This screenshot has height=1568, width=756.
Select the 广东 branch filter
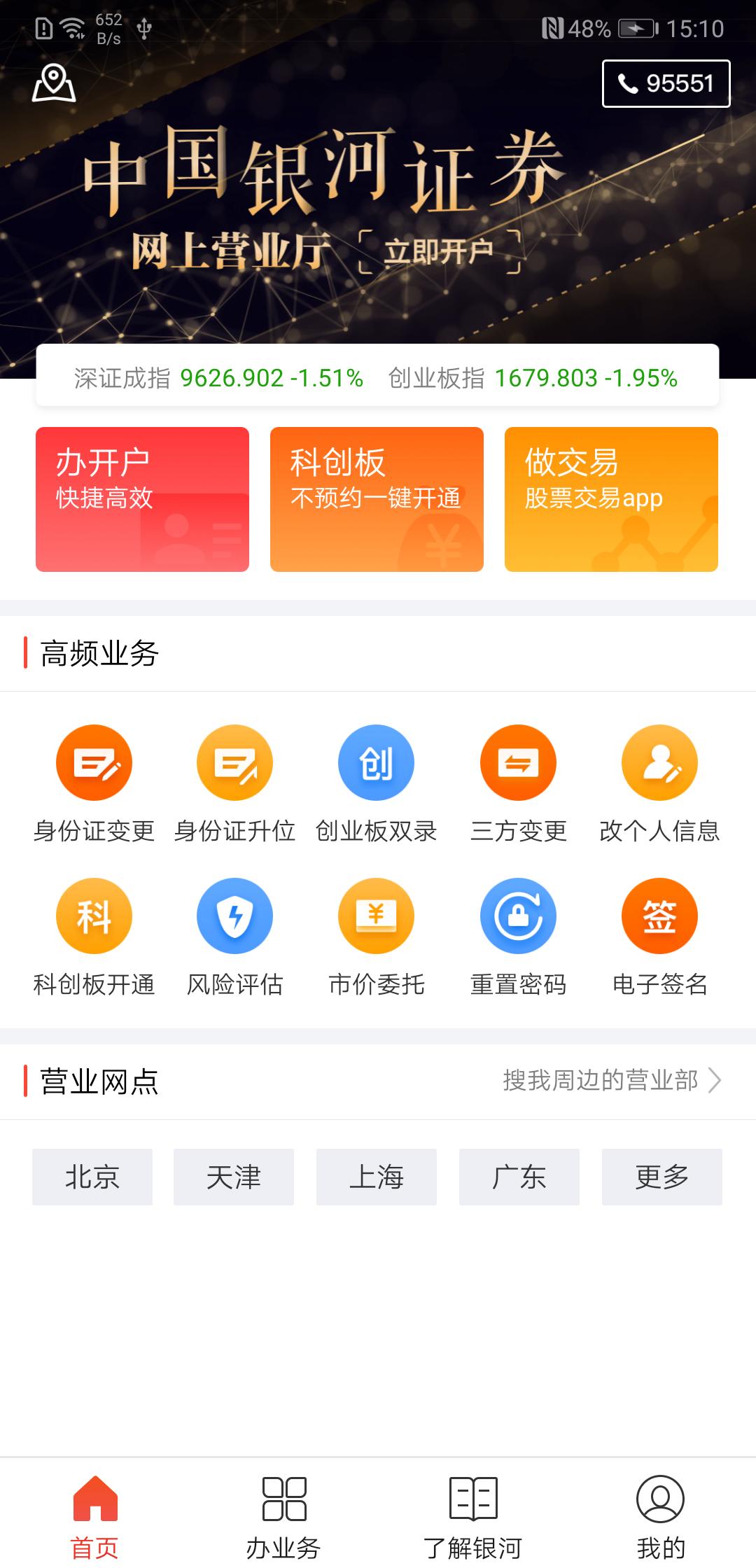tap(519, 1177)
